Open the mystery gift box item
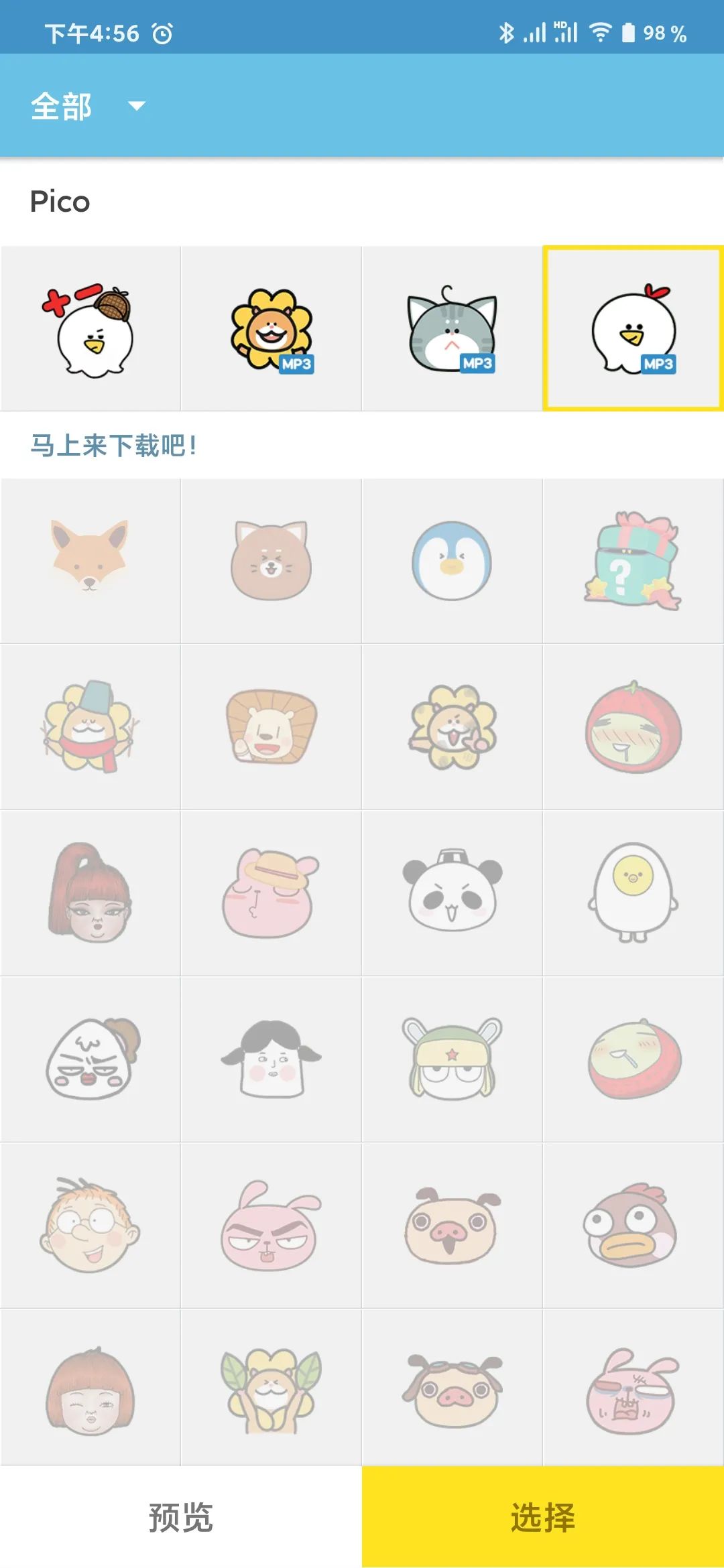724x1568 pixels. 633,561
